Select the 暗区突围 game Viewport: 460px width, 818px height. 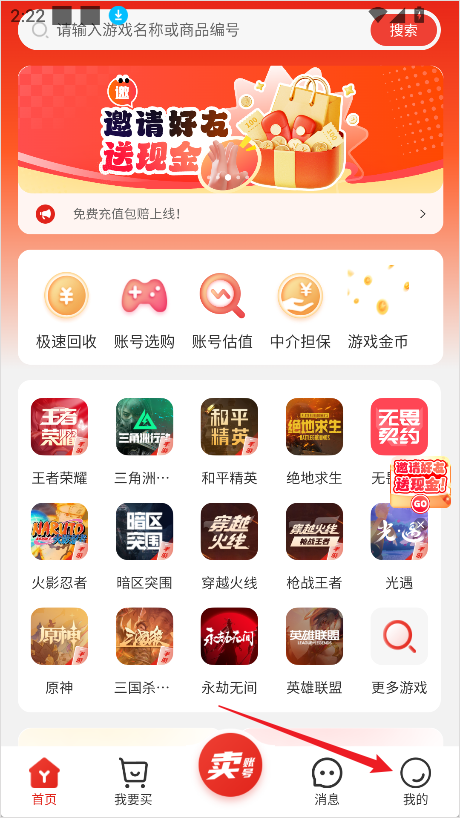pyautogui.click(x=144, y=546)
